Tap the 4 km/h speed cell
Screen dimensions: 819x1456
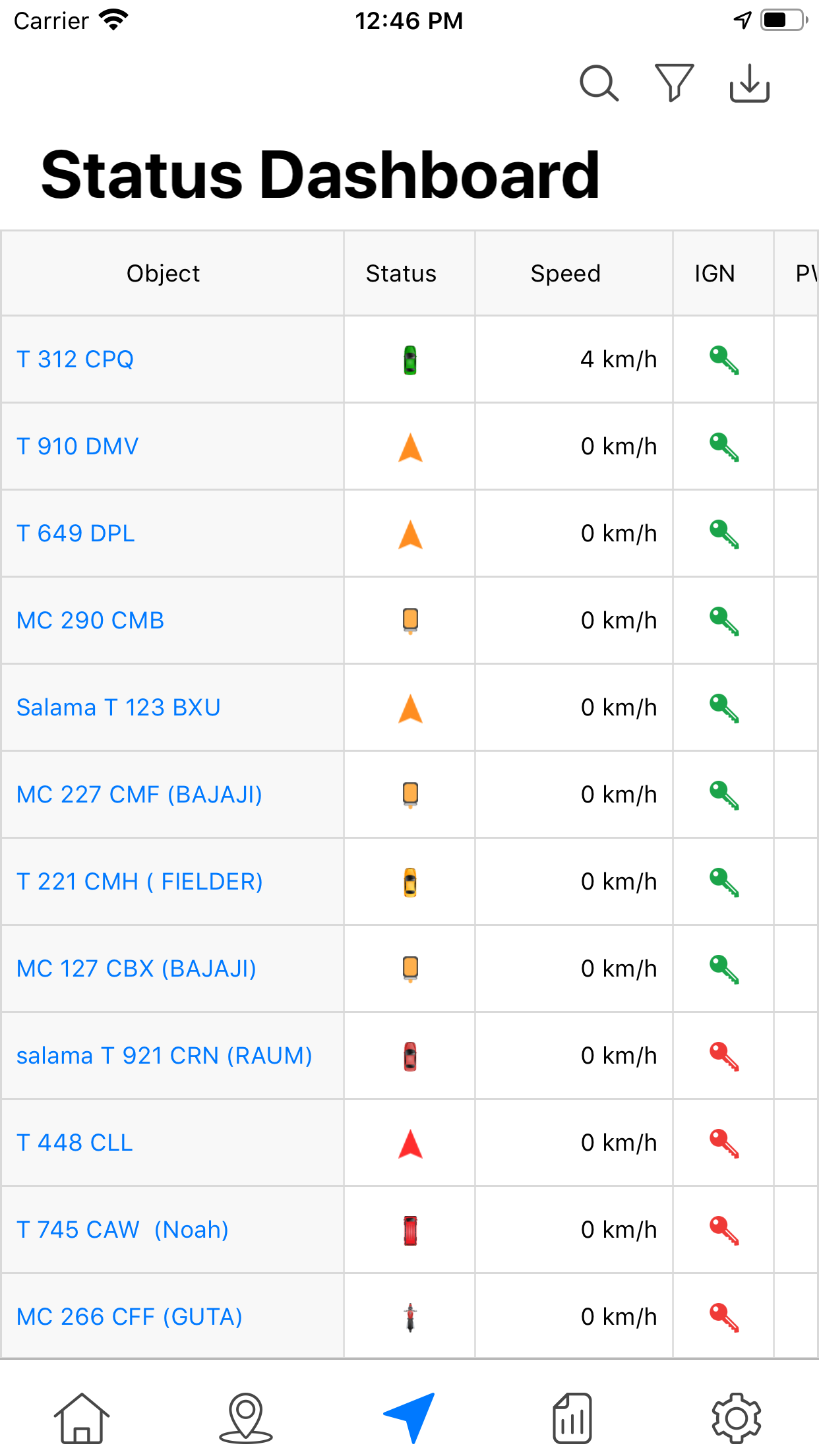click(618, 359)
